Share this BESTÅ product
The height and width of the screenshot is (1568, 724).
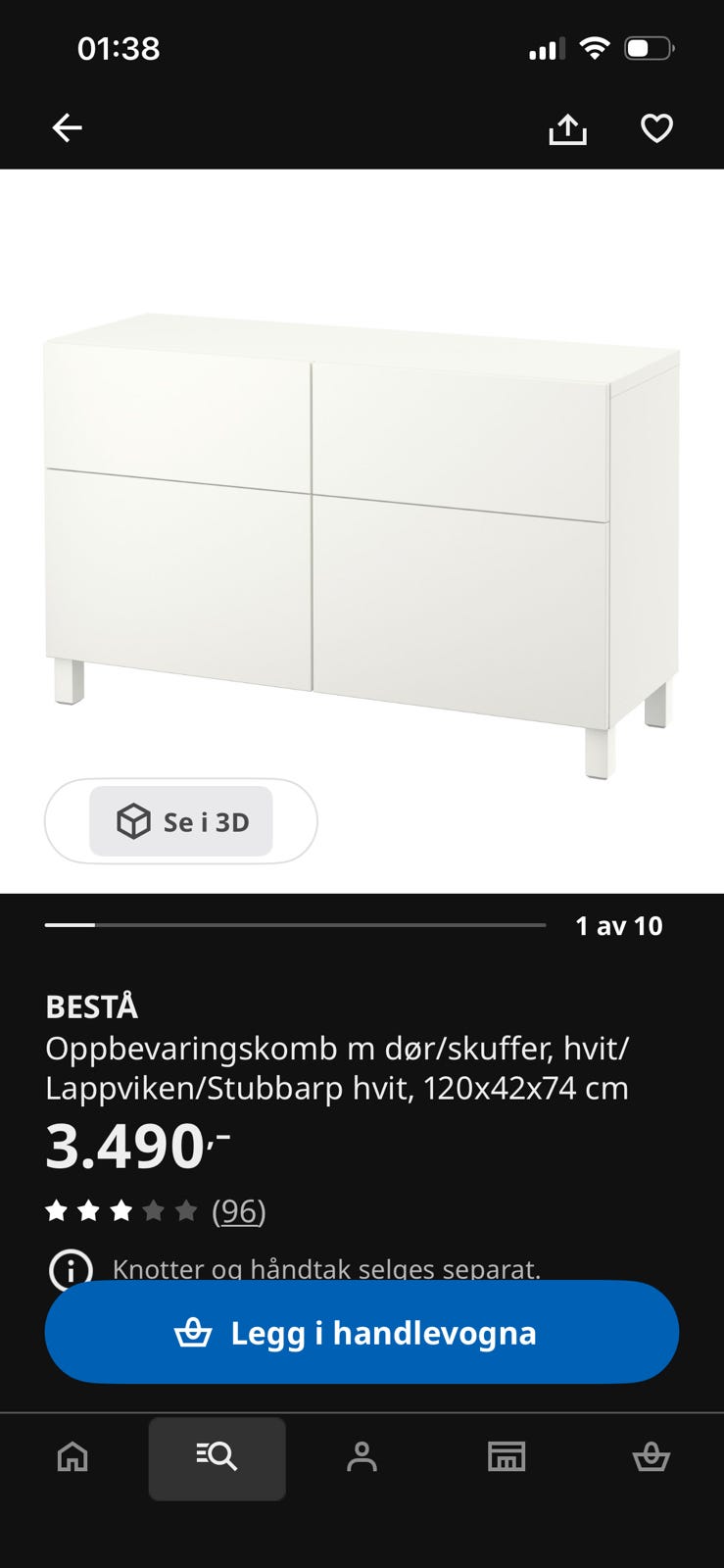pyautogui.click(x=567, y=128)
